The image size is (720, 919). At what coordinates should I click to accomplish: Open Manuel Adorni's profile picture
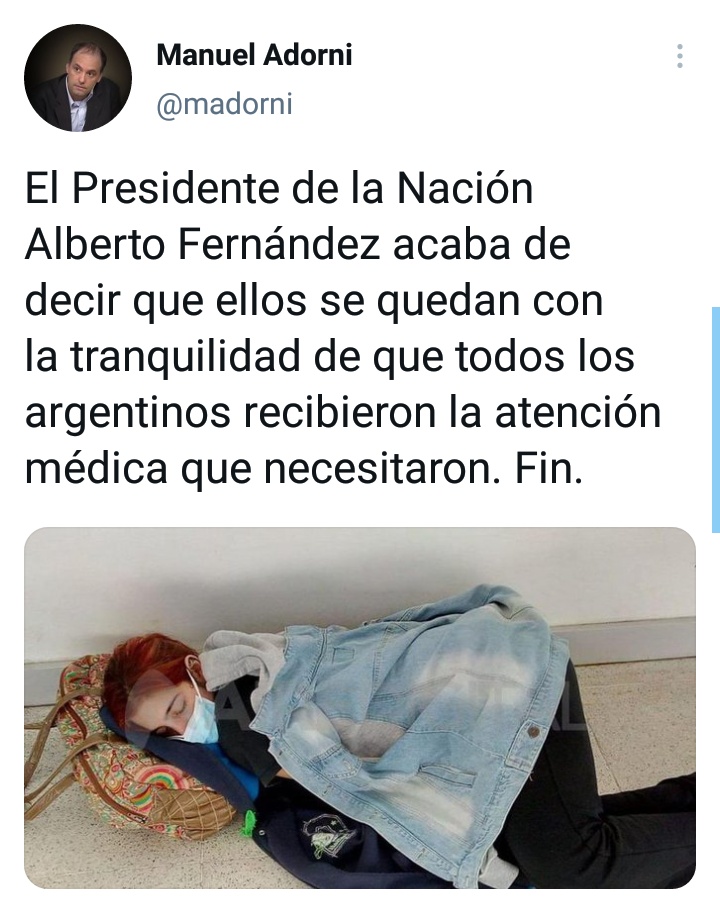[78, 78]
